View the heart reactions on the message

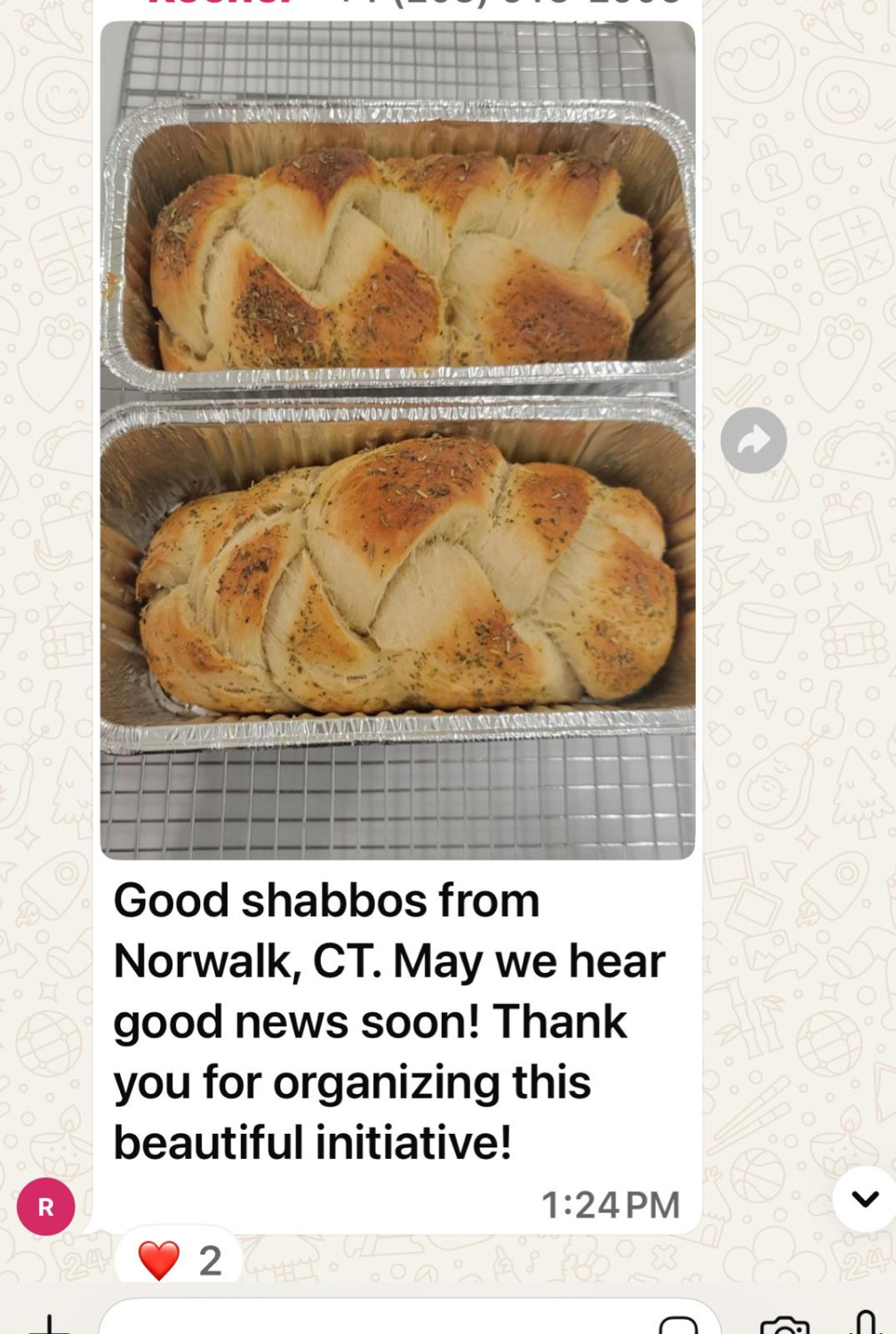click(179, 1258)
